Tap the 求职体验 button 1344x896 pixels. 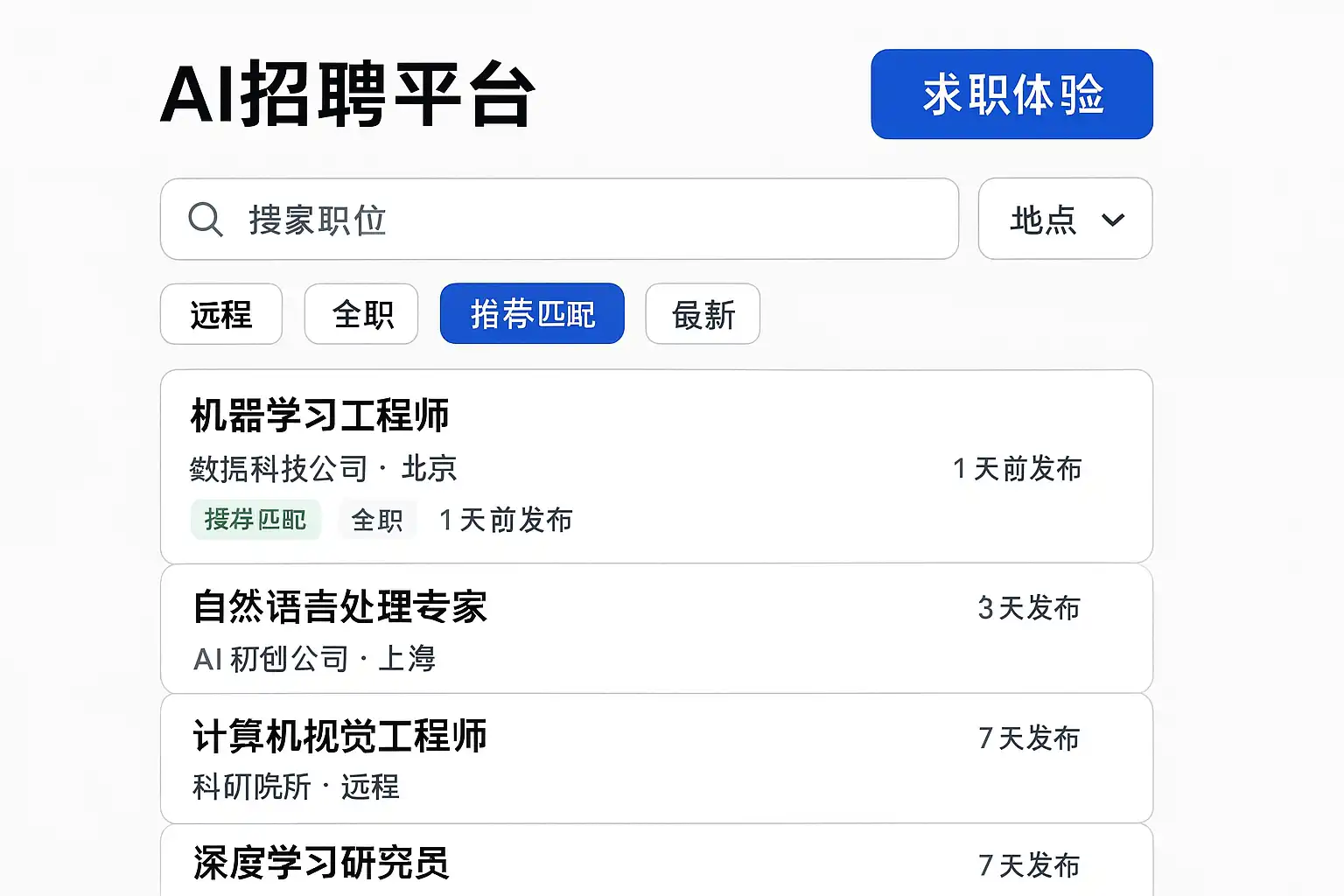[1011, 94]
